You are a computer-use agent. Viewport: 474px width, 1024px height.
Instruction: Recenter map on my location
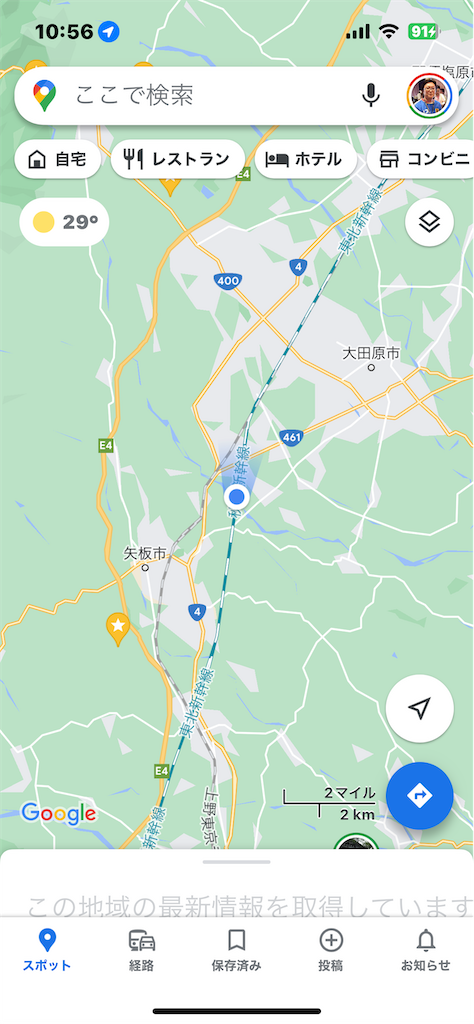point(419,708)
